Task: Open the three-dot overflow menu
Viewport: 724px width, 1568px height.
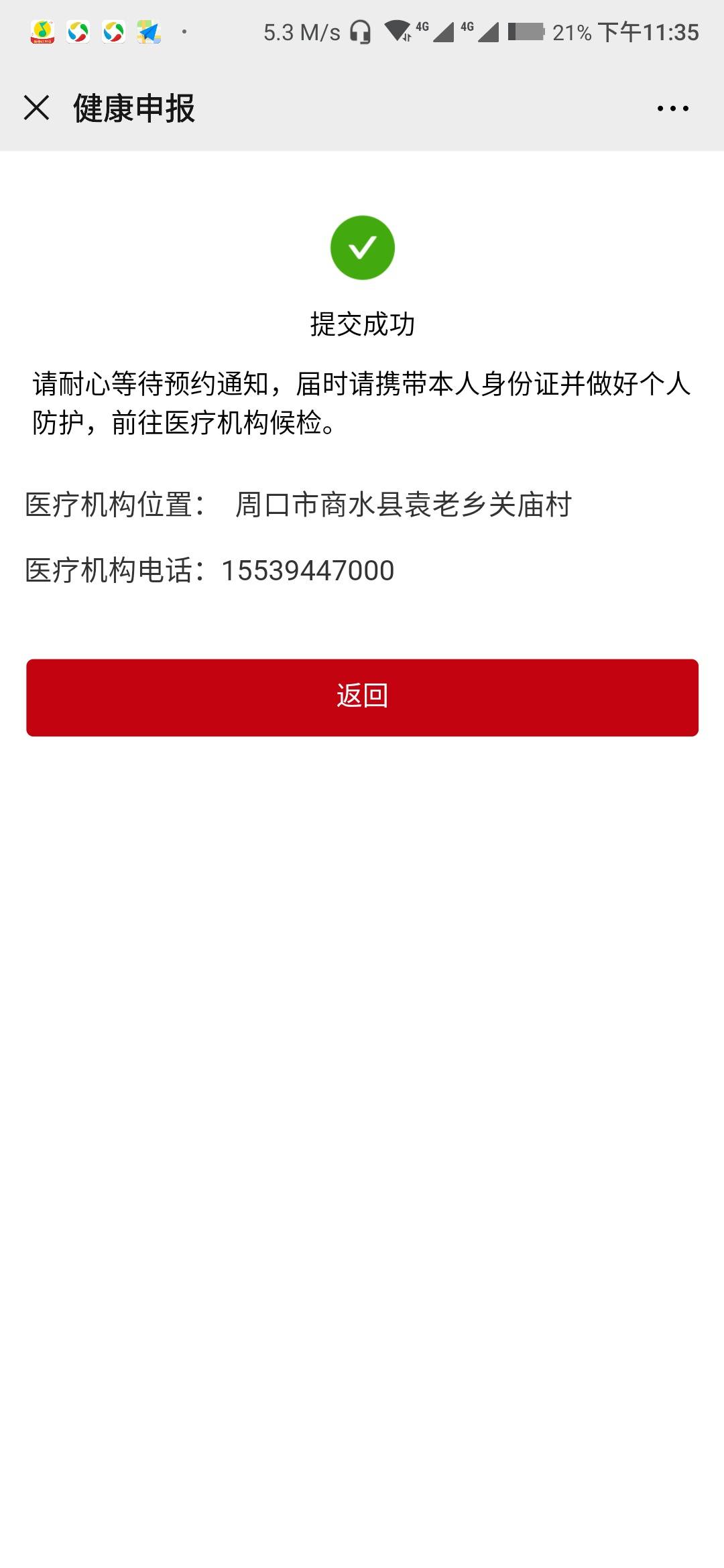Action: coord(672,108)
